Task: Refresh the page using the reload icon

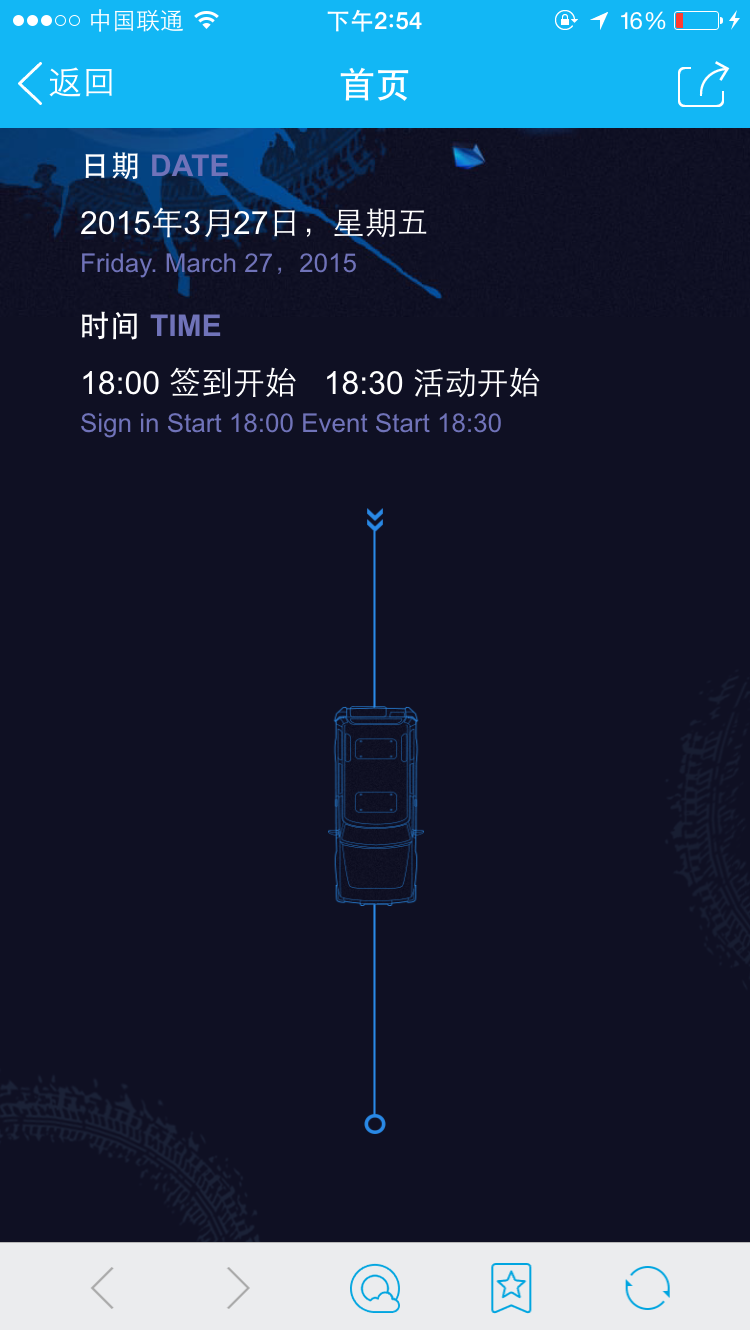Action: [x=647, y=1288]
